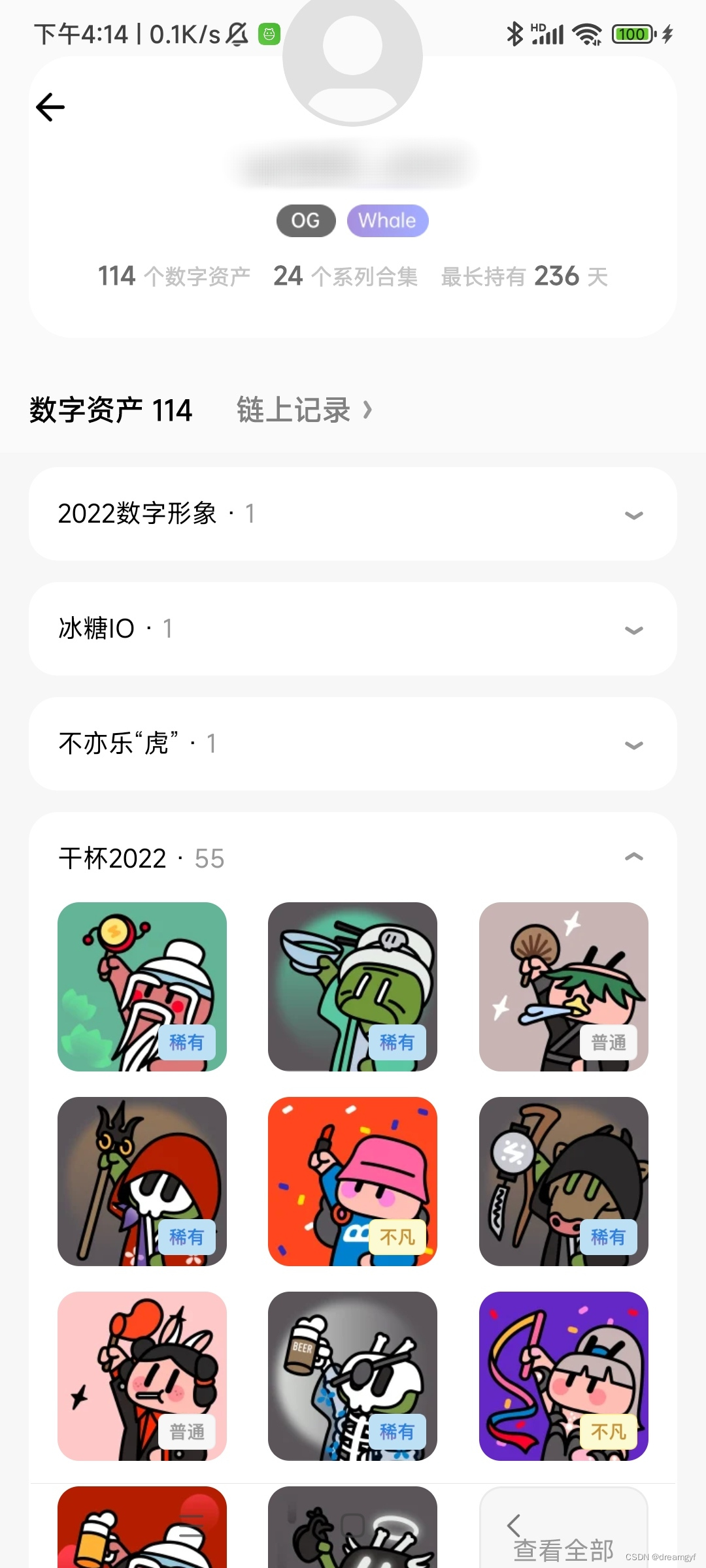Open the skeleton holding a BEER mug
Viewport: 706px width, 1568px height.
tap(352, 1376)
